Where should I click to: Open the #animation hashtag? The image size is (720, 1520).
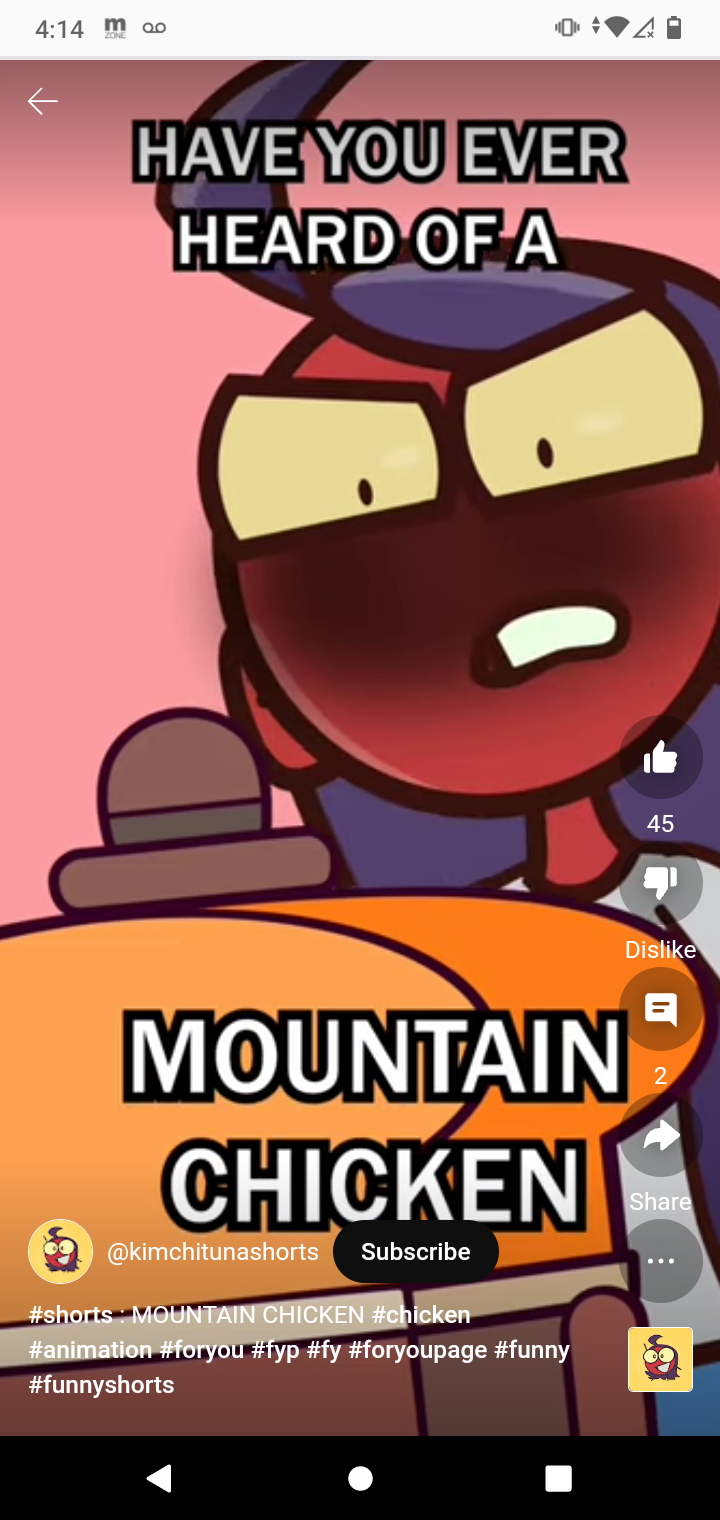[x=90, y=1350]
